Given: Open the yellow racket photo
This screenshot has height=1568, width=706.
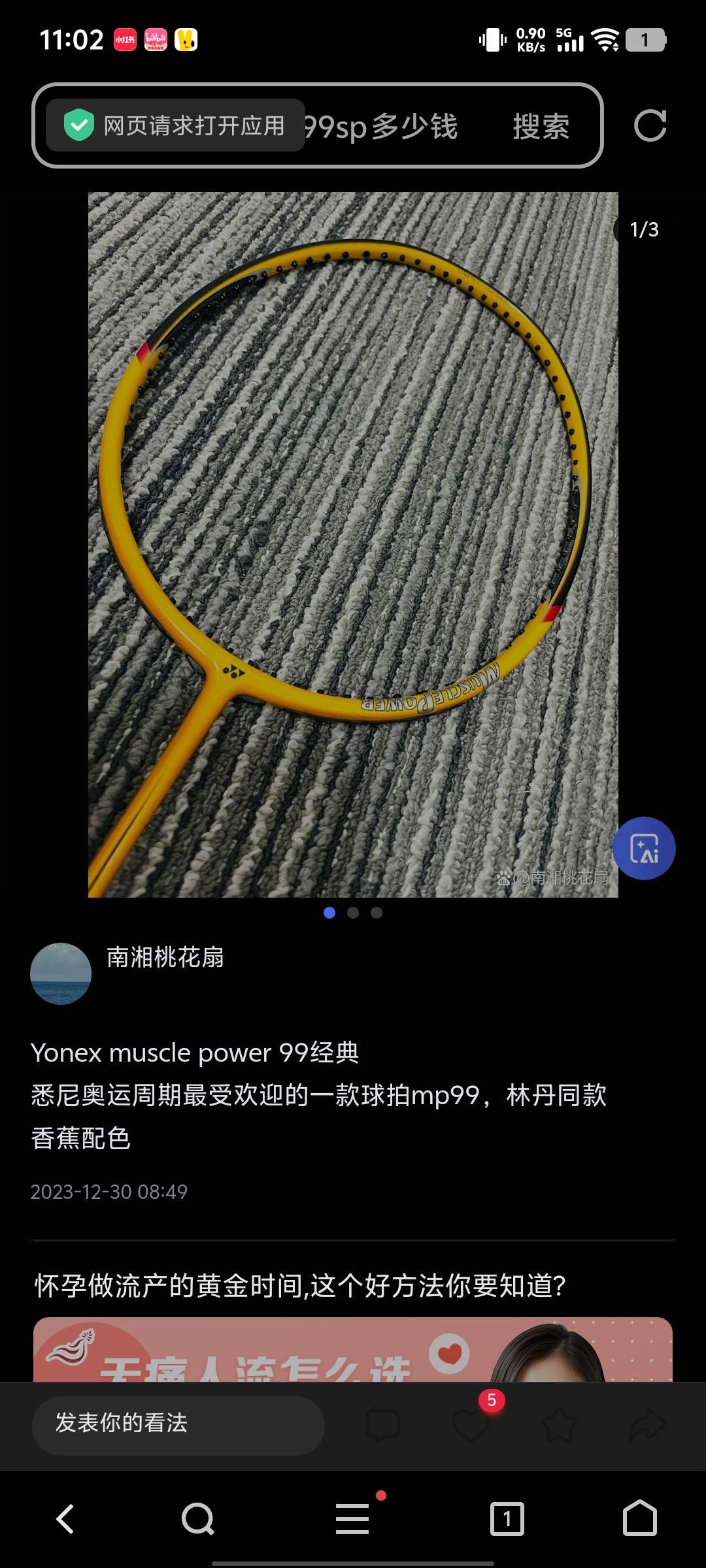Looking at the screenshot, I should [x=353, y=544].
